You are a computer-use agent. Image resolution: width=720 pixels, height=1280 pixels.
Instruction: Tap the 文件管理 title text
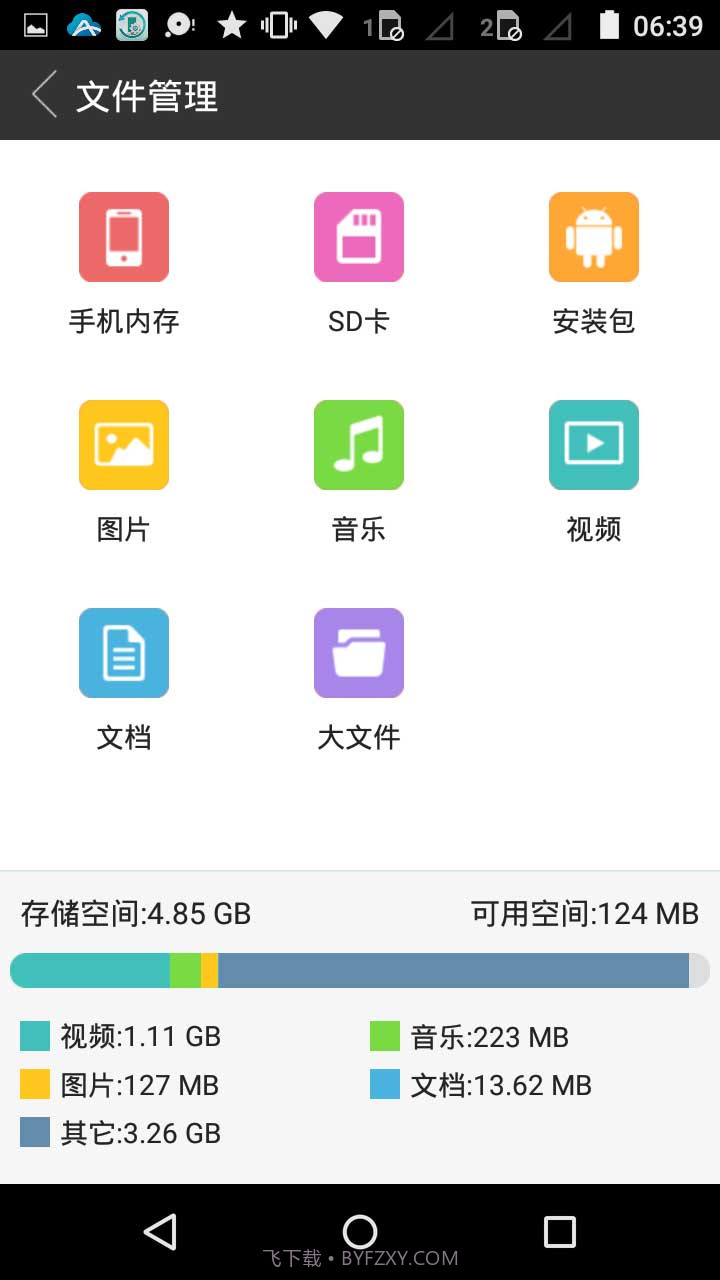point(144,95)
